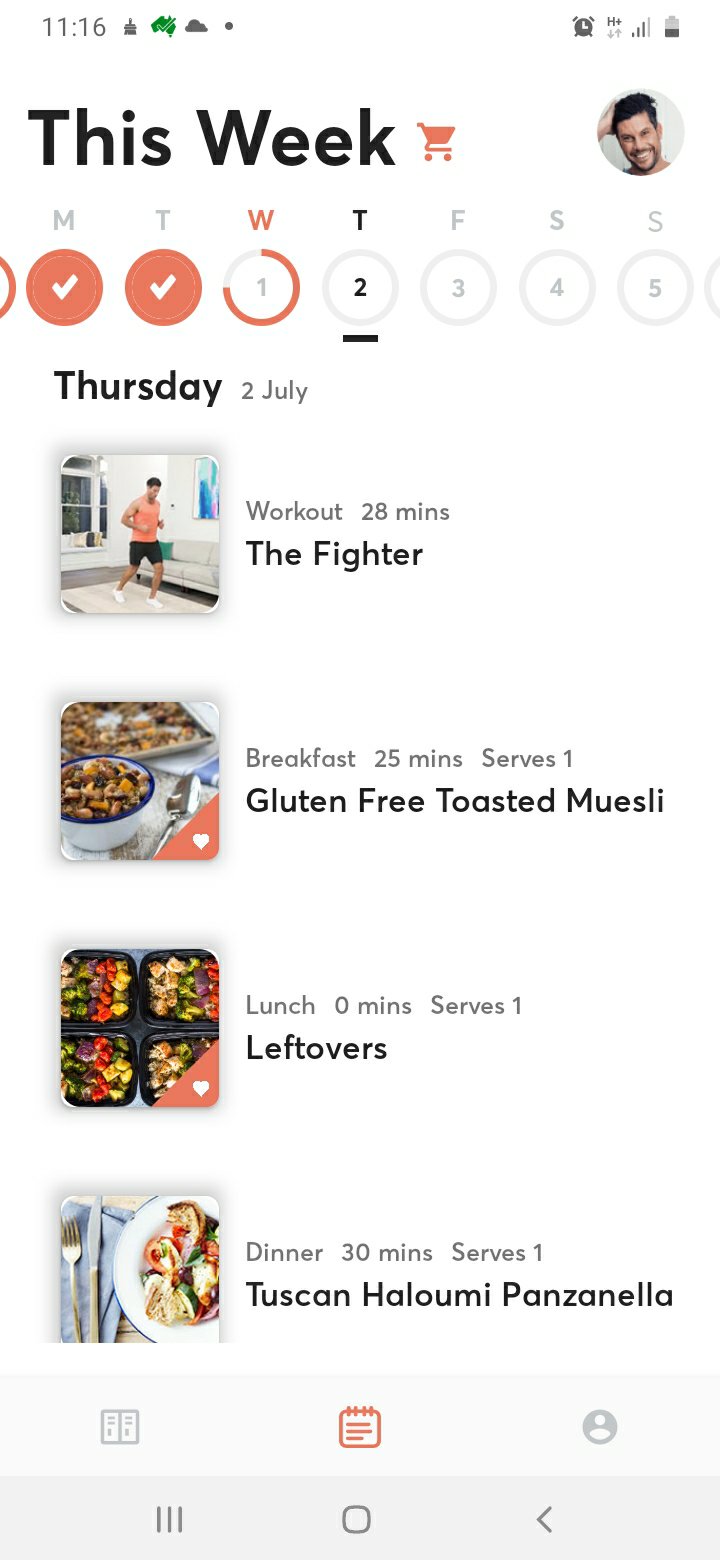Go to the account profile tab
Screen dimensions: 720x1560
(600, 1427)
